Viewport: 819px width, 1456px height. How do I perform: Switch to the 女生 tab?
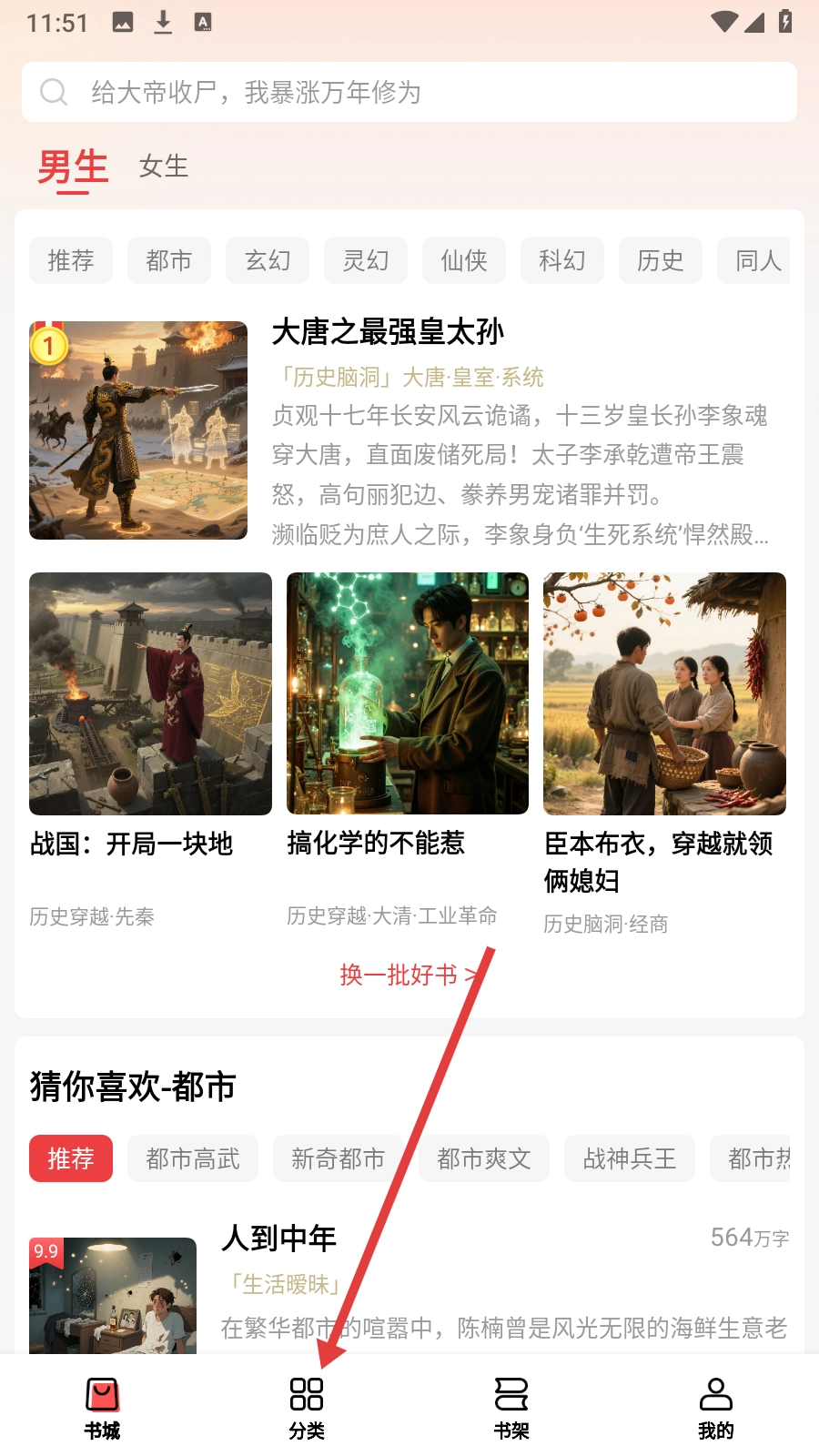point(164,167)
